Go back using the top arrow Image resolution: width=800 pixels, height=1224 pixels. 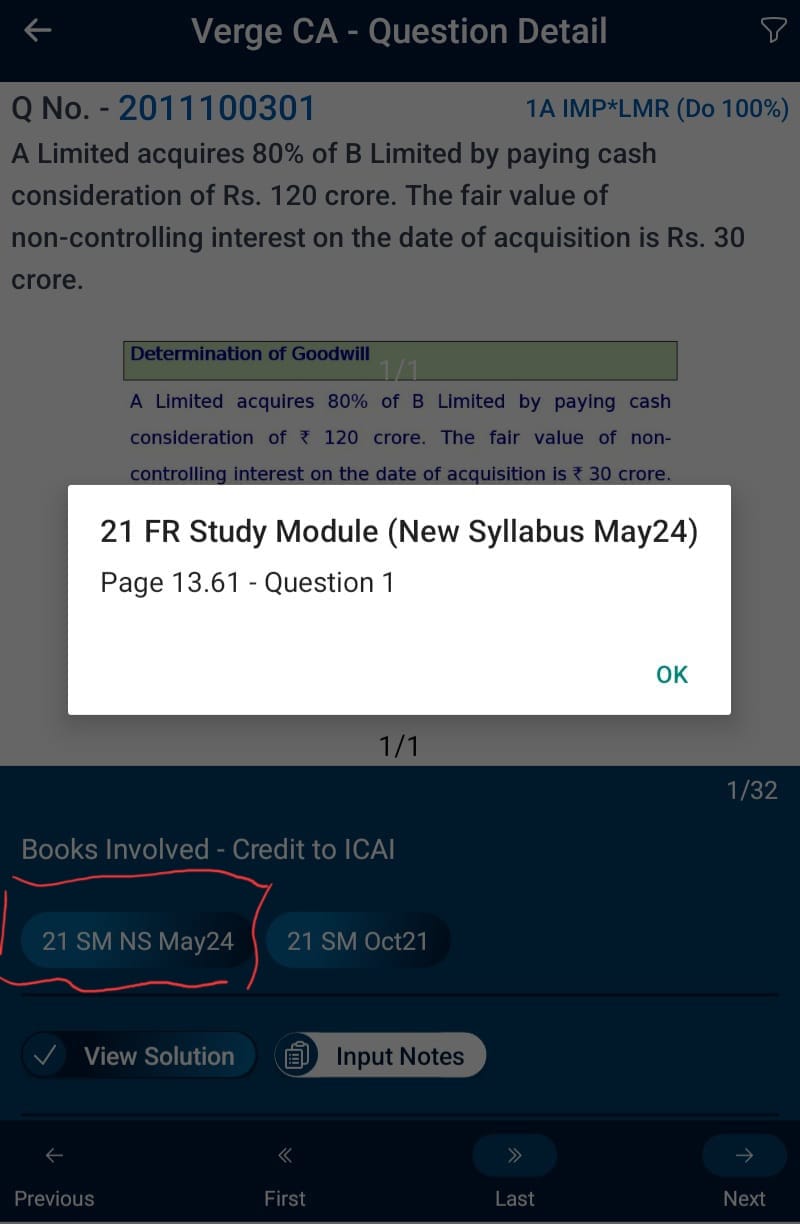[x=38, y=31]
